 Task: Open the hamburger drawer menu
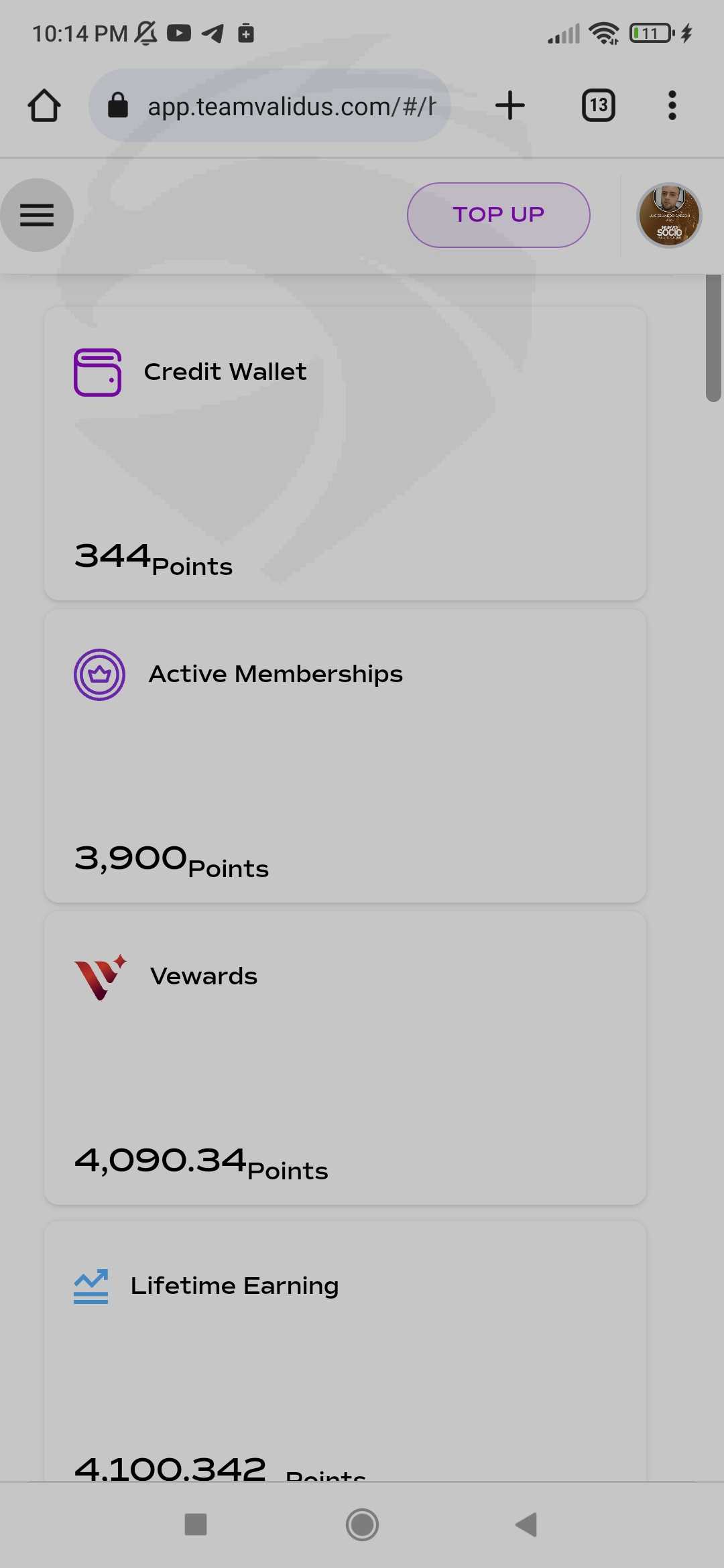37,215
